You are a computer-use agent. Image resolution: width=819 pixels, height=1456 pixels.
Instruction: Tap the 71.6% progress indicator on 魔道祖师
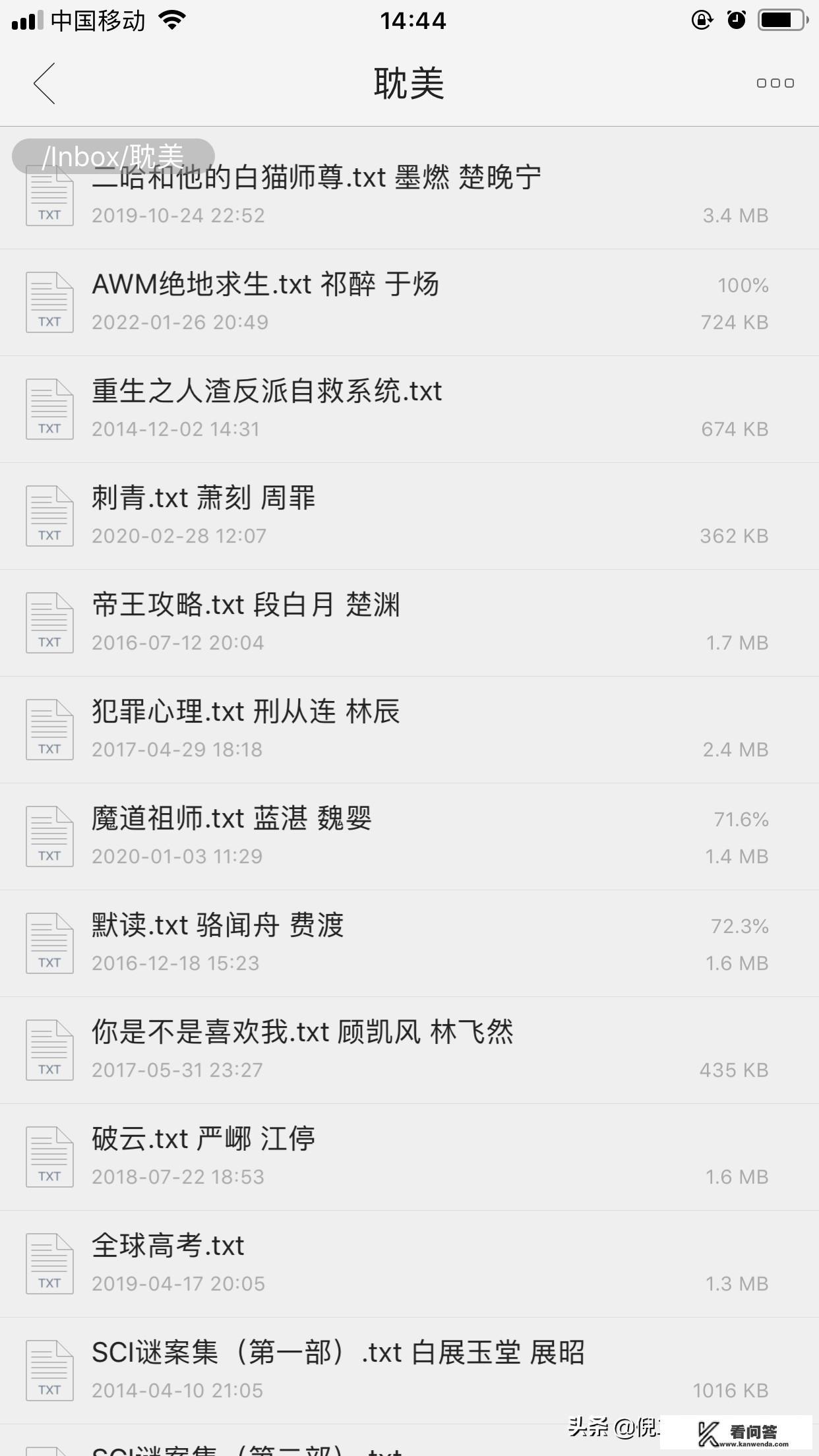click(739, 820)
